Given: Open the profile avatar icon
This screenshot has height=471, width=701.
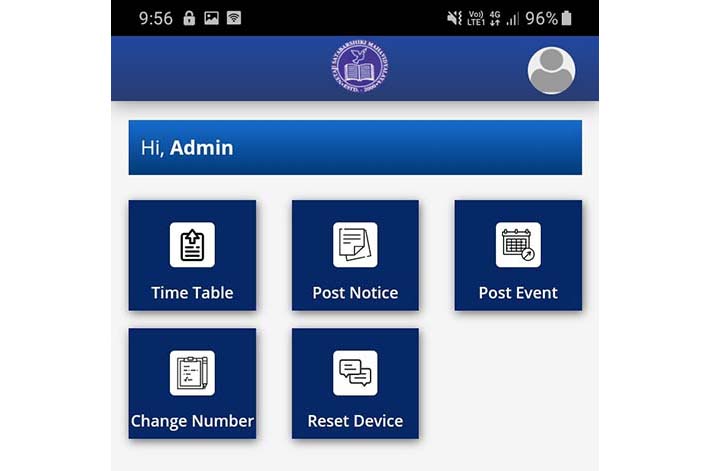Looking at the screenshot, I should (x=551, y=70).
